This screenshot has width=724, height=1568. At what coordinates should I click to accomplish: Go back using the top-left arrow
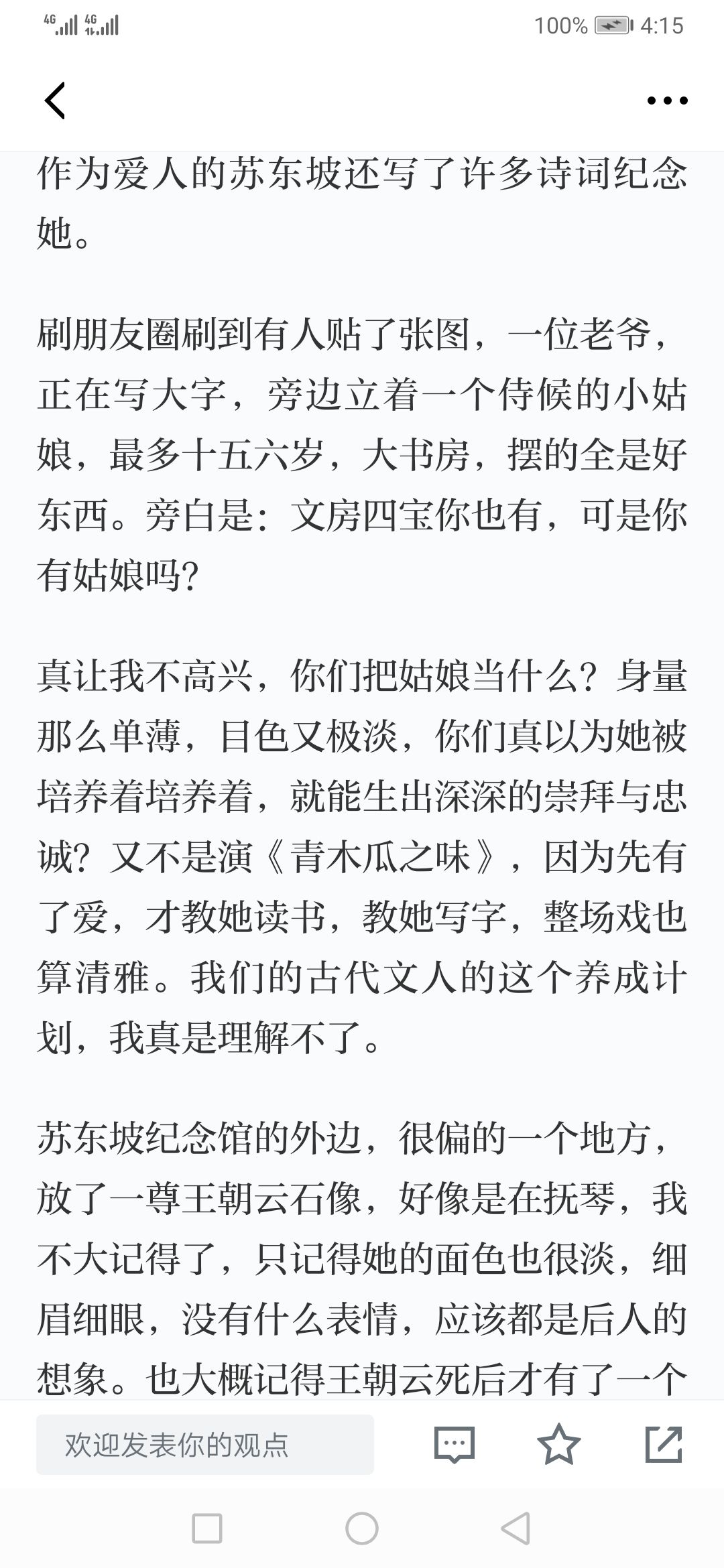(x=55, y=101)
